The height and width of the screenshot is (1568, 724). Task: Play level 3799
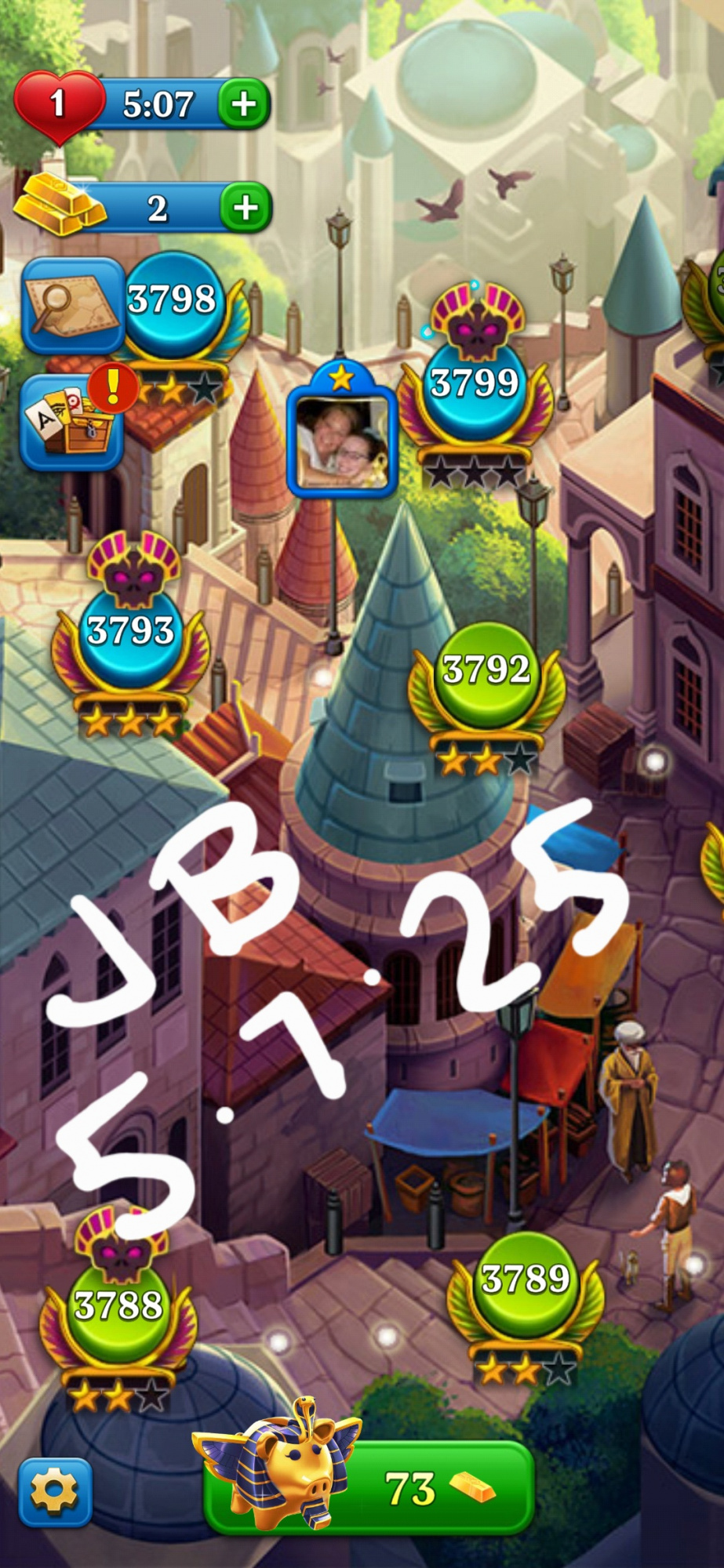point(475,384)
